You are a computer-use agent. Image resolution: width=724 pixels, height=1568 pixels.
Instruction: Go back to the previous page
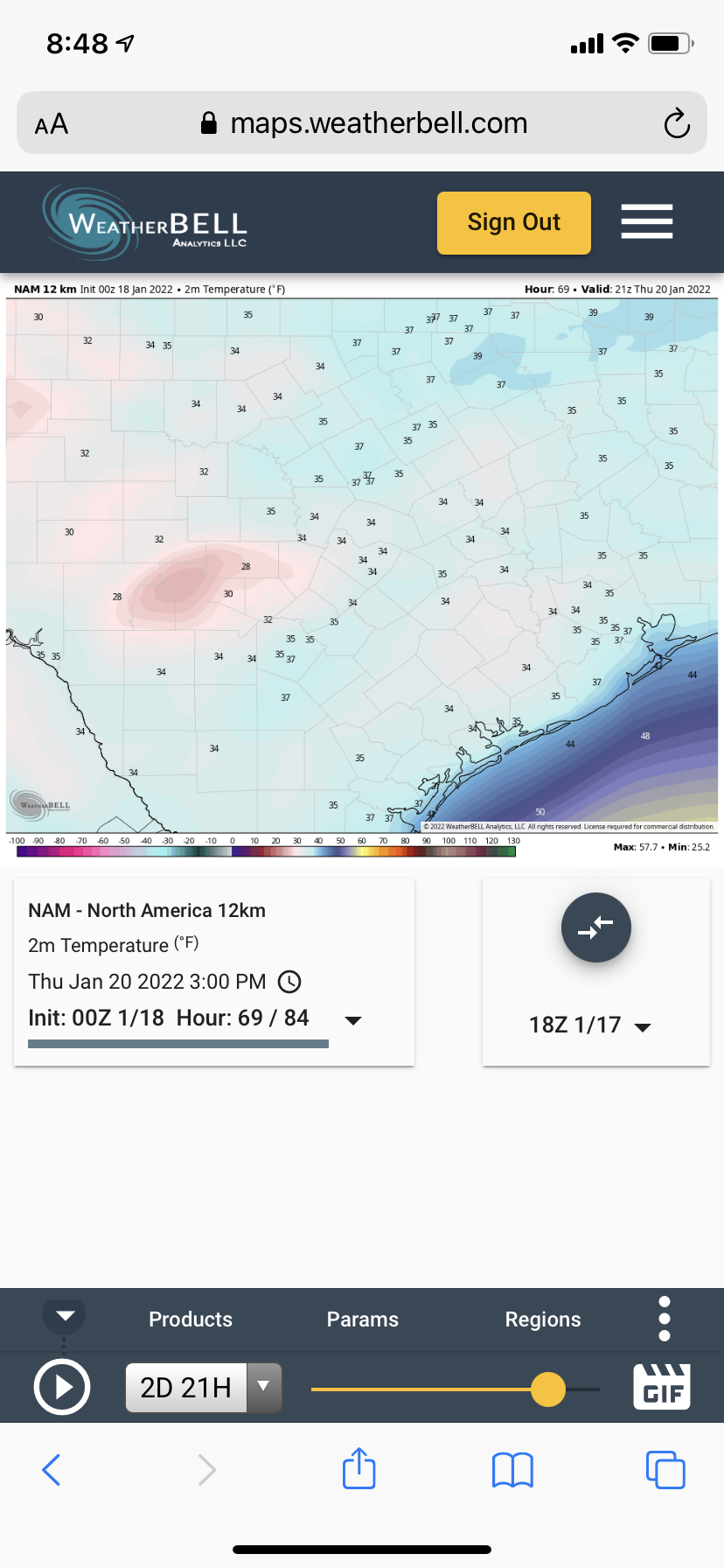(x=52, y=1470)
